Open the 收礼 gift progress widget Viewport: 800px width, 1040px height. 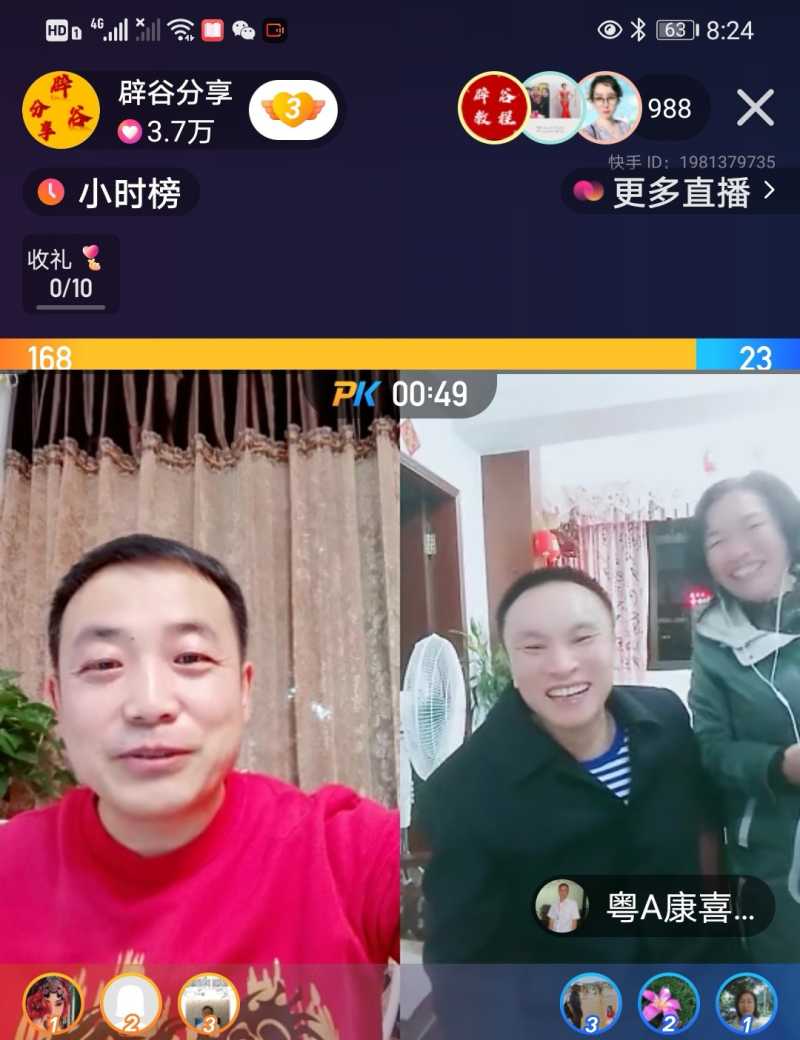click(70, 274)
